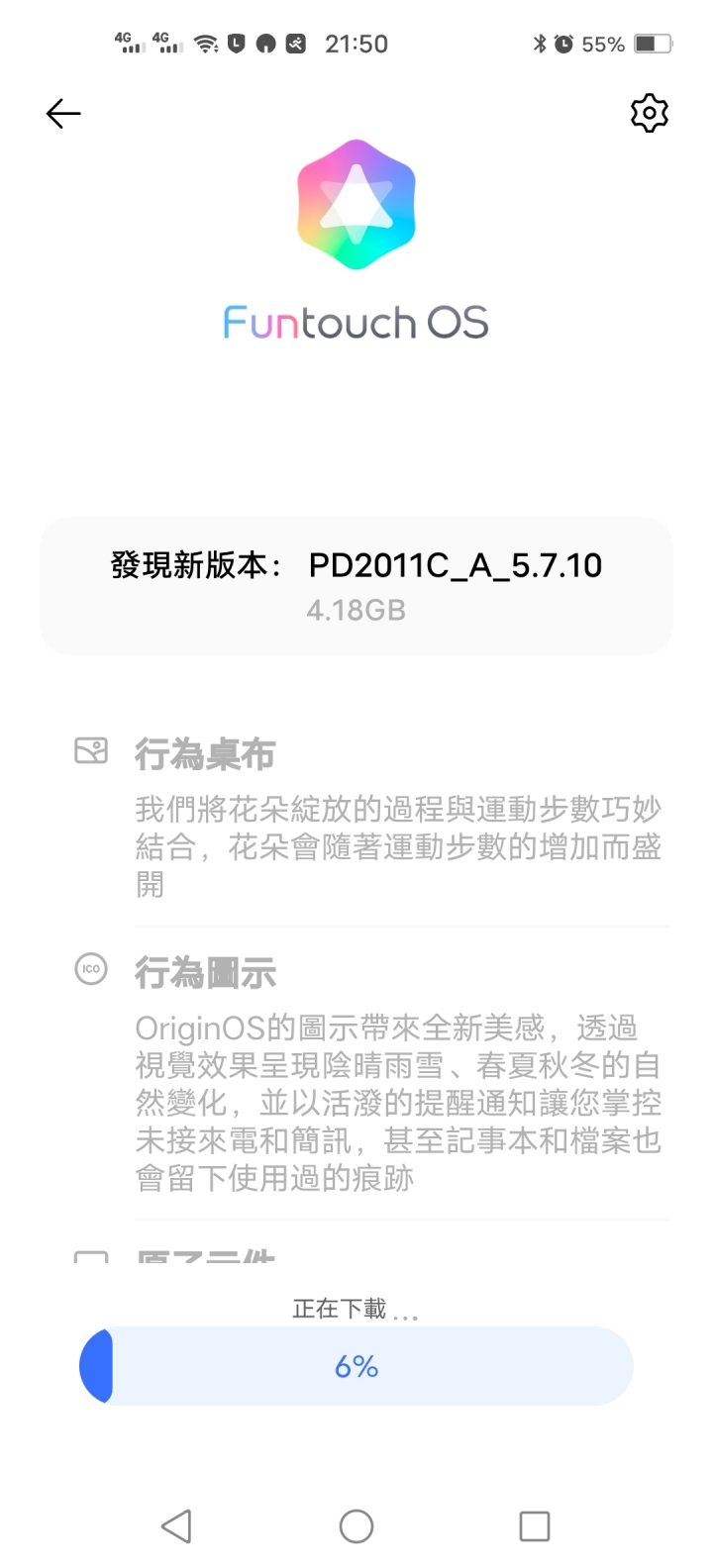Go to home via navigation circle
This screenshot has width=713, height=1568.
pyautogui.click(x=356, y=1525)
